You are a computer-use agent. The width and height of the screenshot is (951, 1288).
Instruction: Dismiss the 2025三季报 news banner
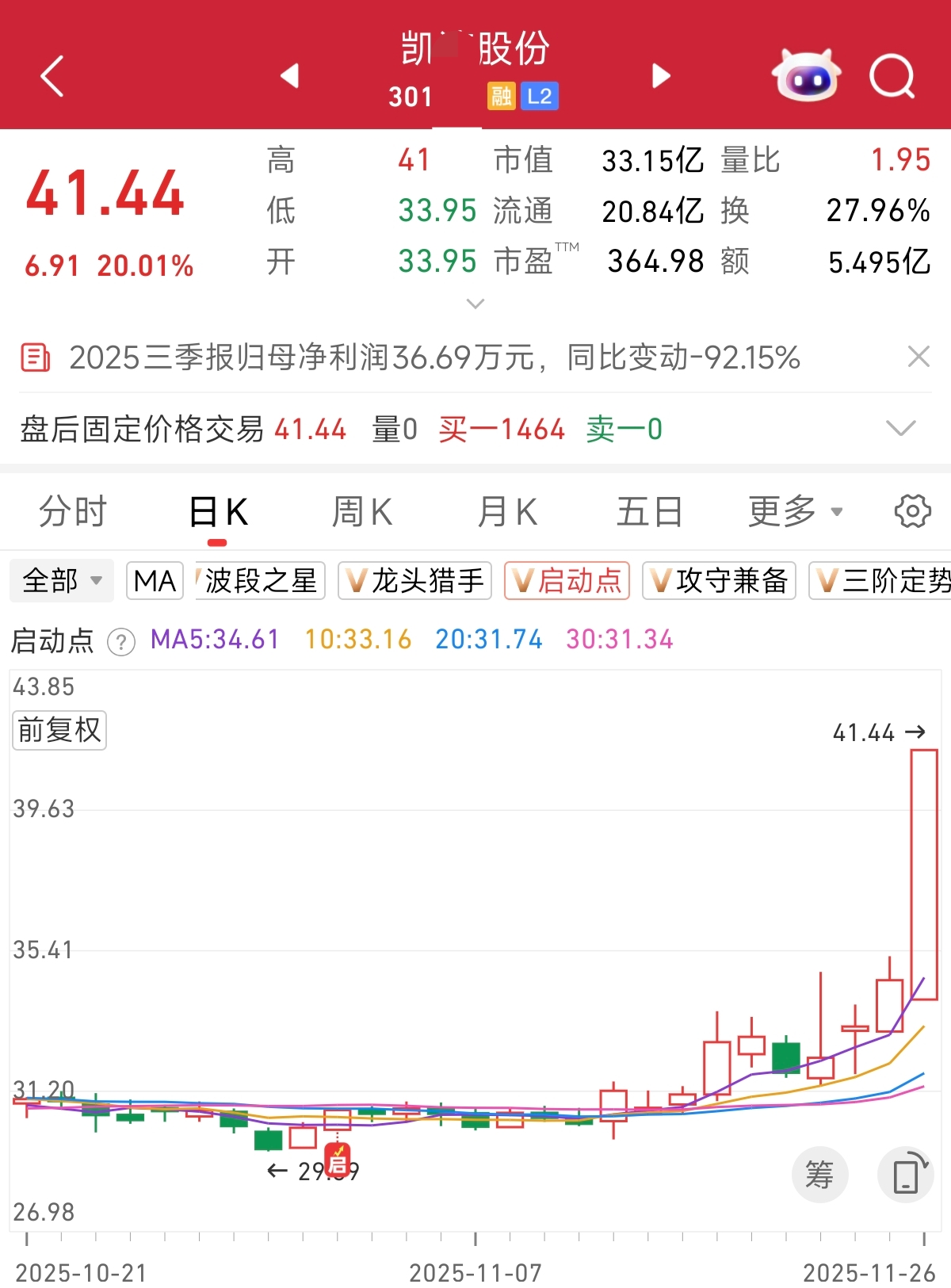919,357
